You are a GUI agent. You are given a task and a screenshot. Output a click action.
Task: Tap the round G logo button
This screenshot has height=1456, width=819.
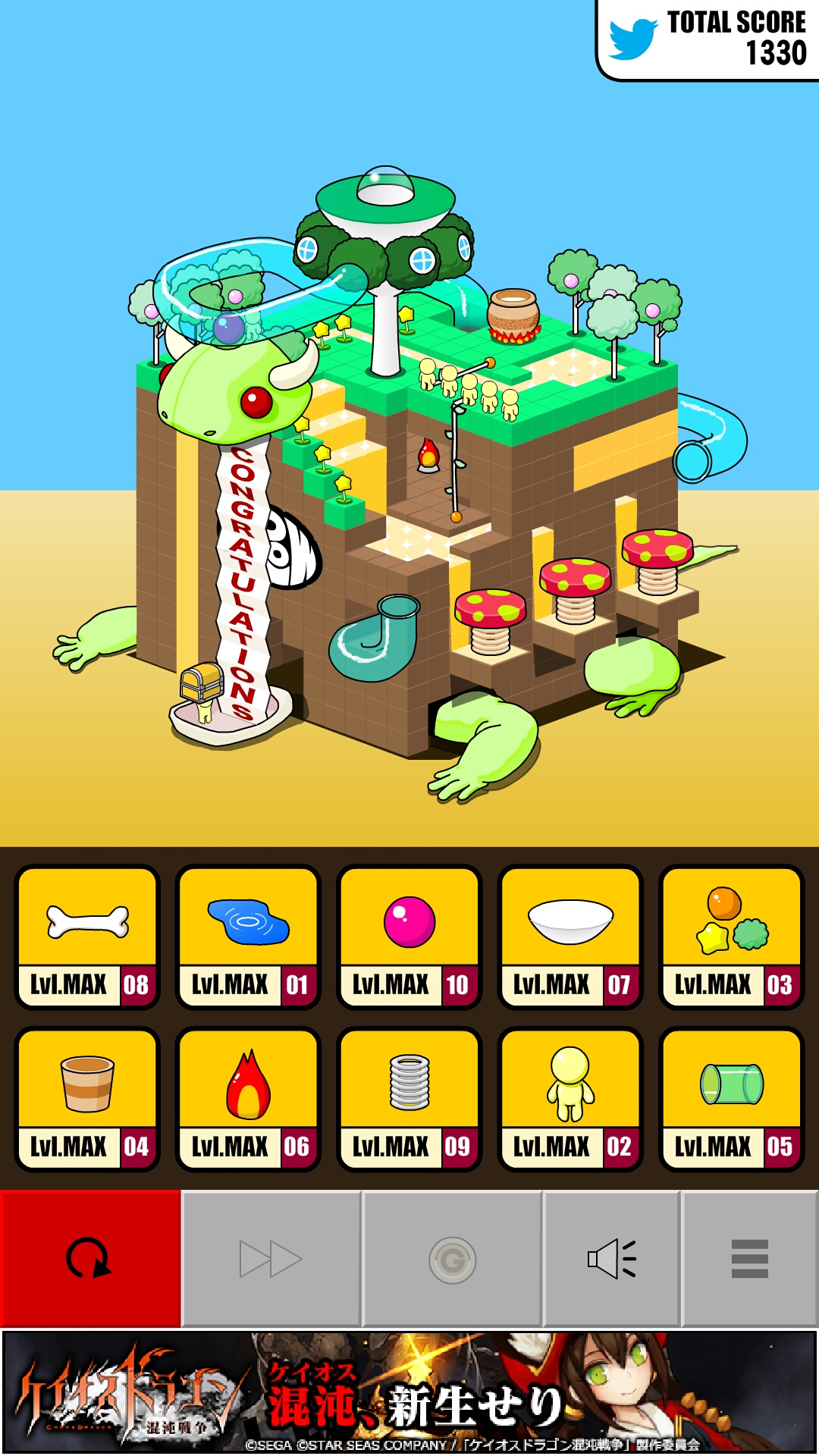pyautogui.click(x=453, y=1260)
